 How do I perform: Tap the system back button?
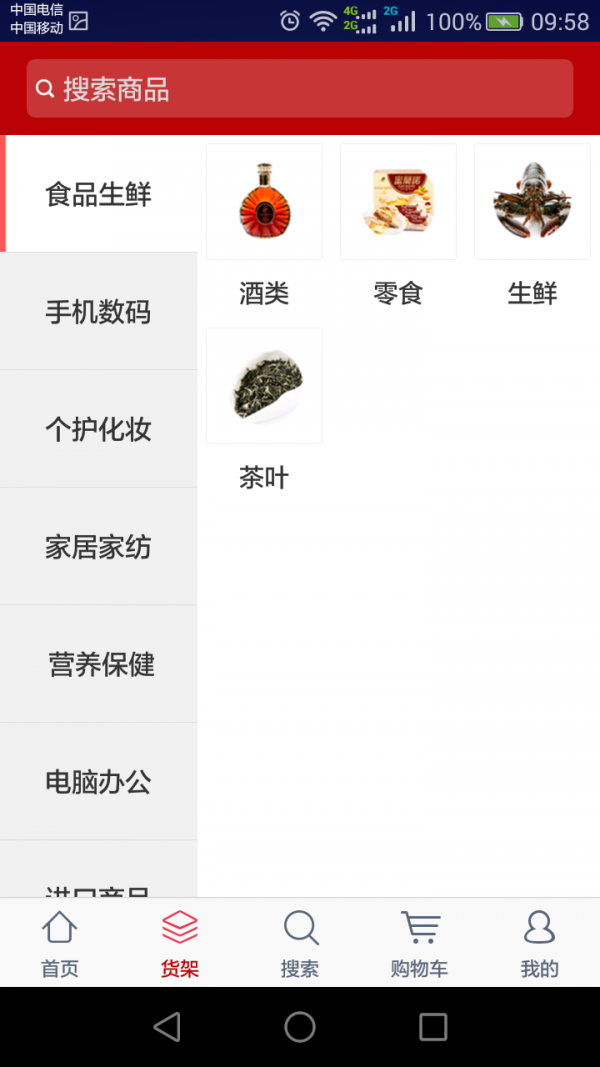[167, 1027]
